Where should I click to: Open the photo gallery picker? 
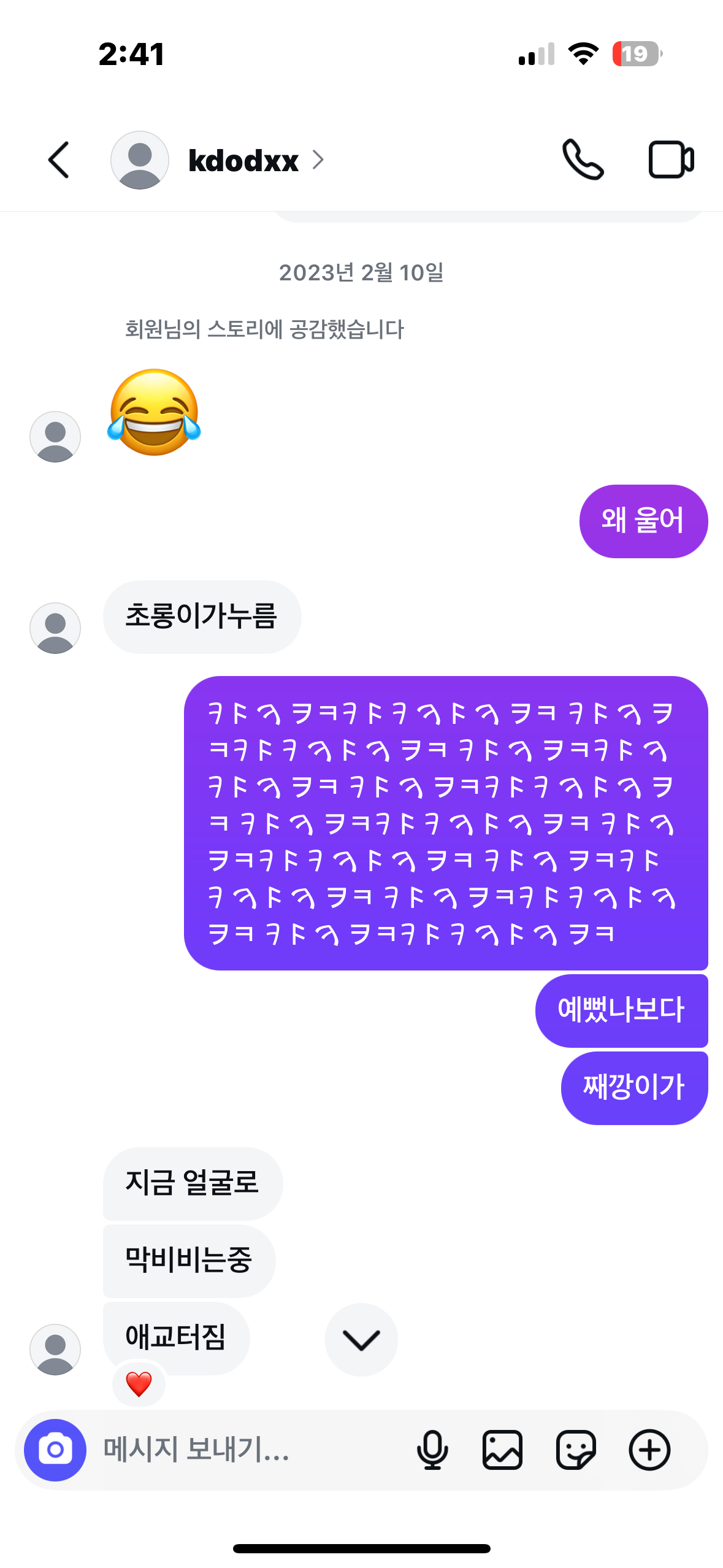[x=502, y=1450]
